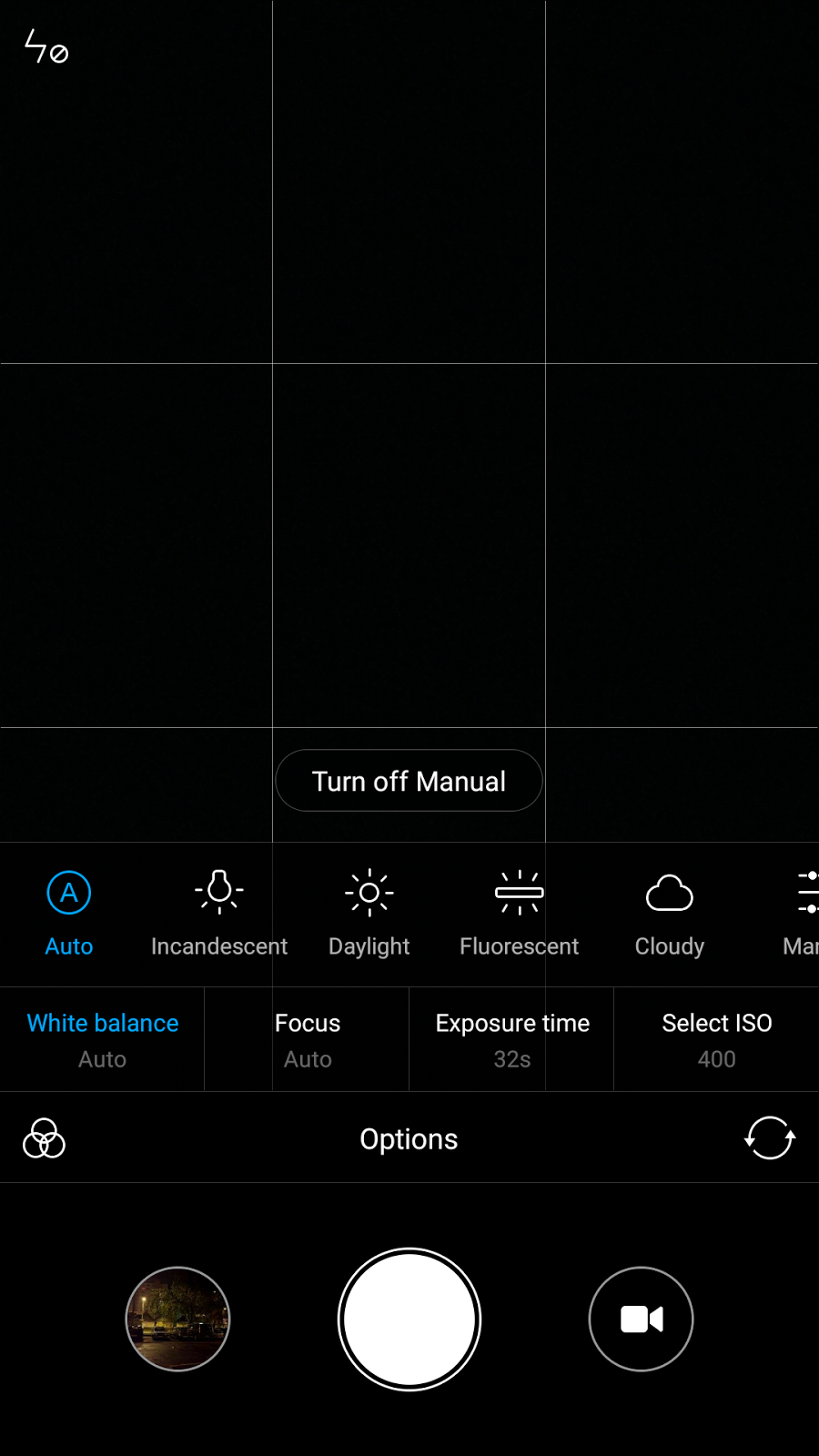Select the manual white balance option

tap(803, 913)
